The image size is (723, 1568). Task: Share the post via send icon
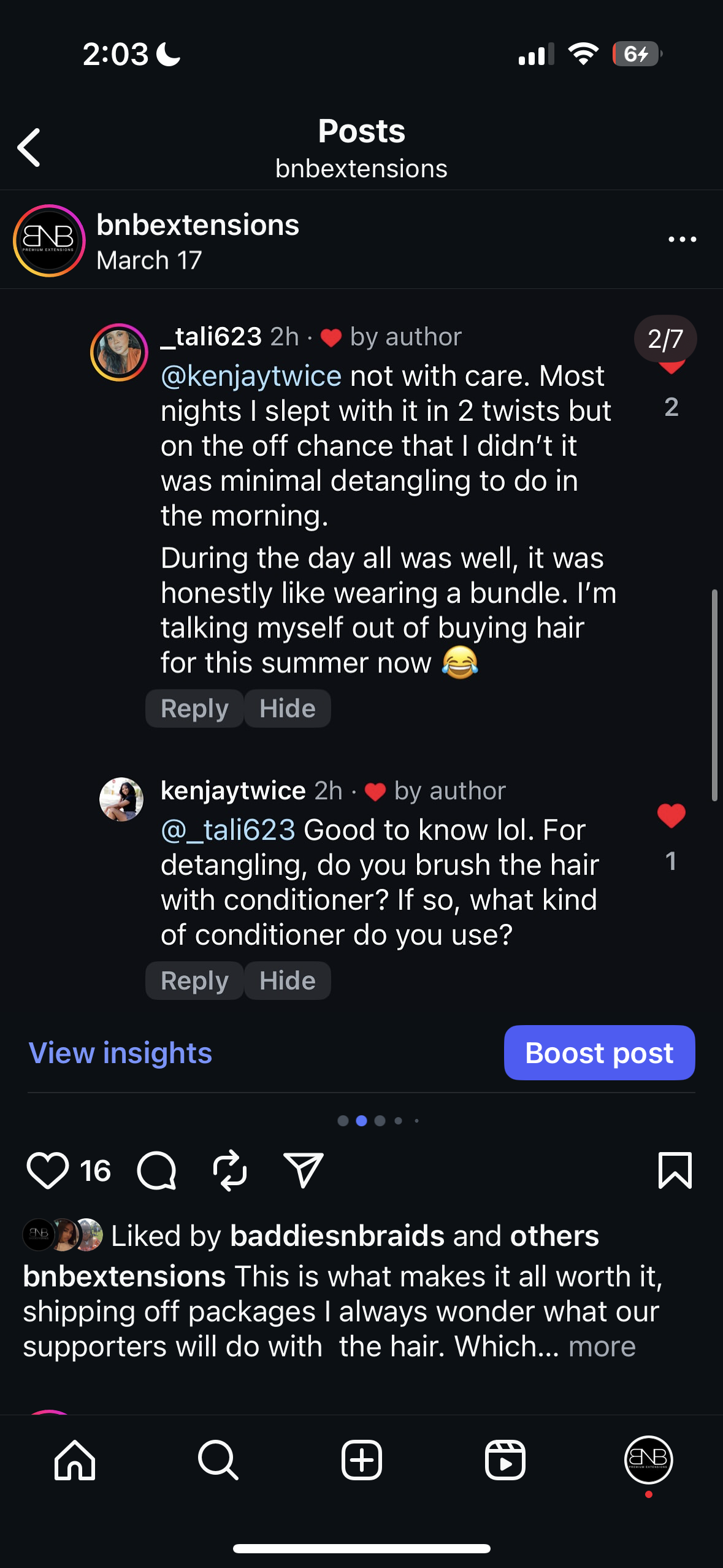[x=303, y=1170]
